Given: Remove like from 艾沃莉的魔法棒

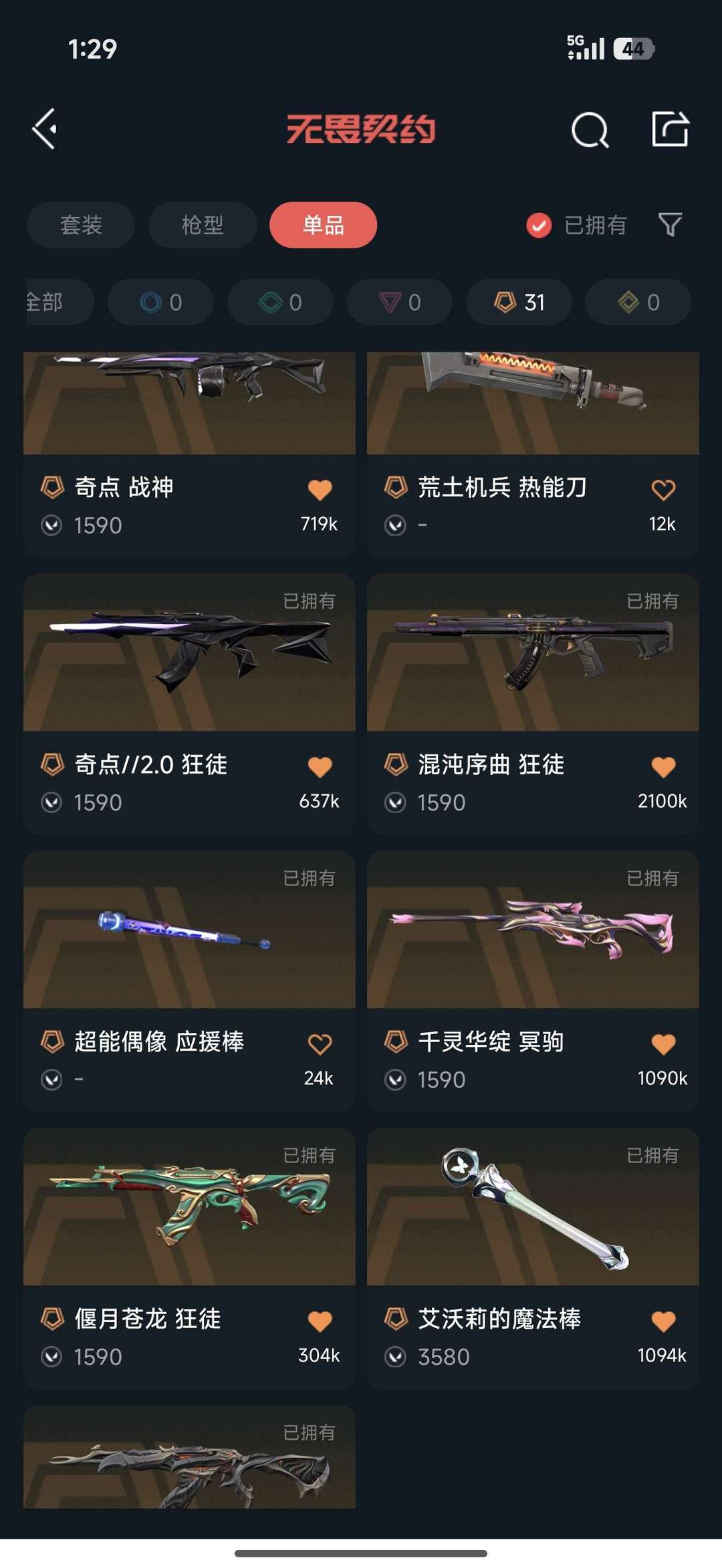Looking at the screenshot, I should (x=663, y=1321).
